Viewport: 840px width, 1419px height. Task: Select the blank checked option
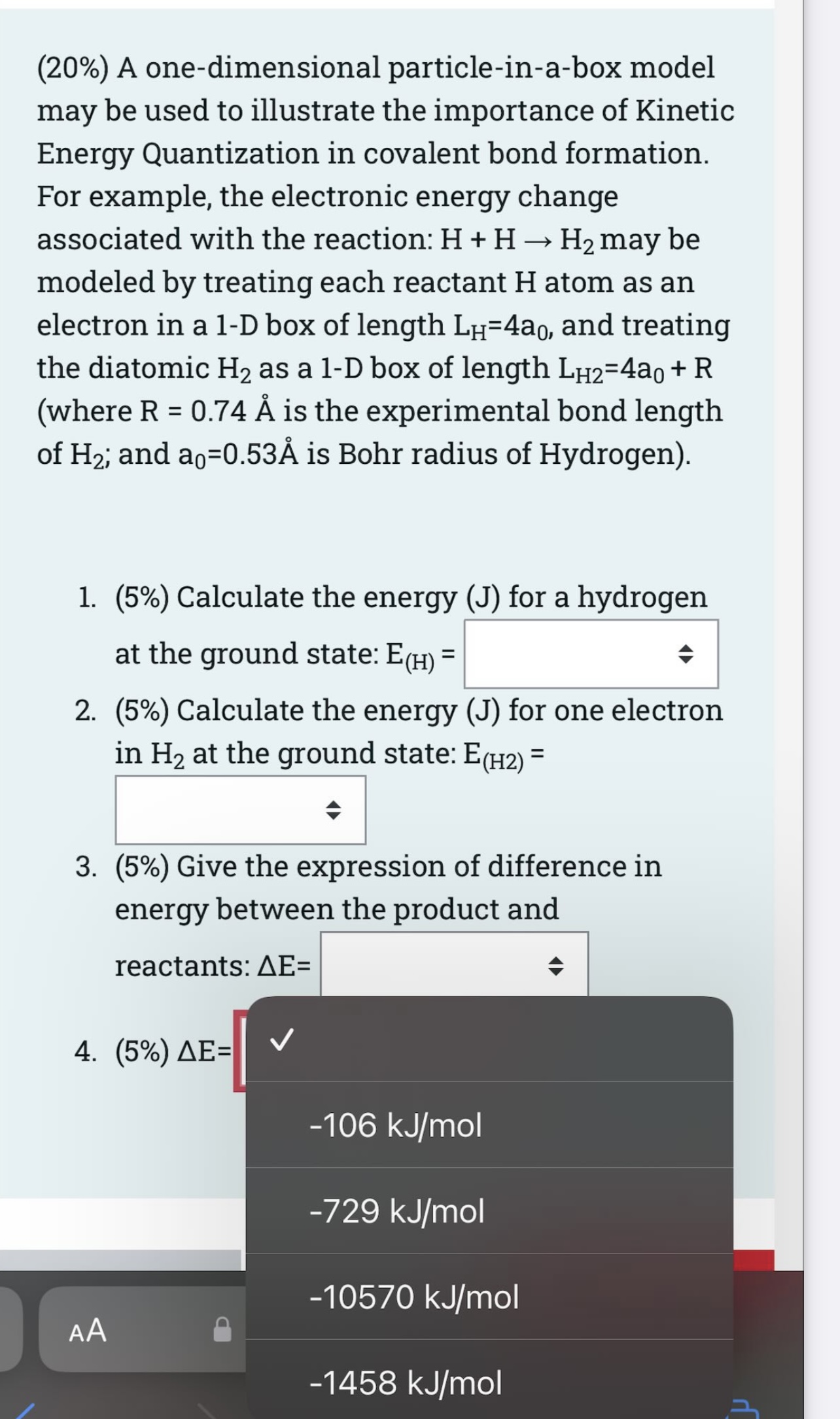[489, 1040]
